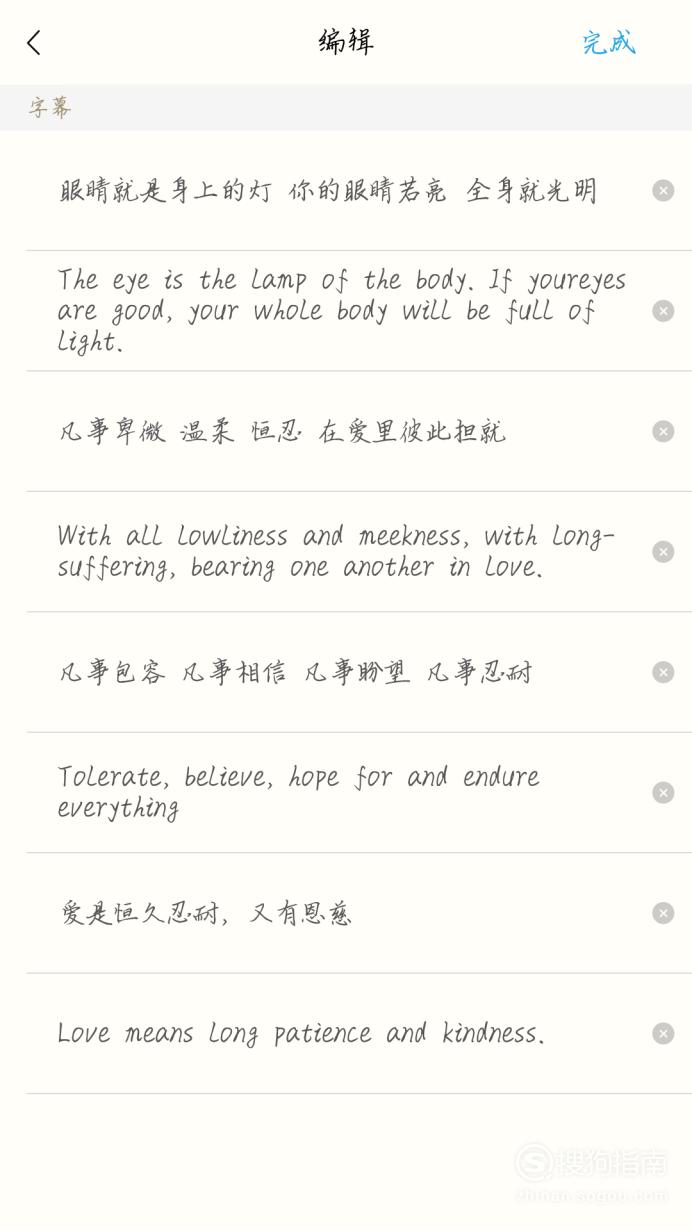The width and height of the screenshot is (692, 1230).
Task: Delete the subtitle 眼睛就是身上的灯
Action: click(x=663, y=191)
